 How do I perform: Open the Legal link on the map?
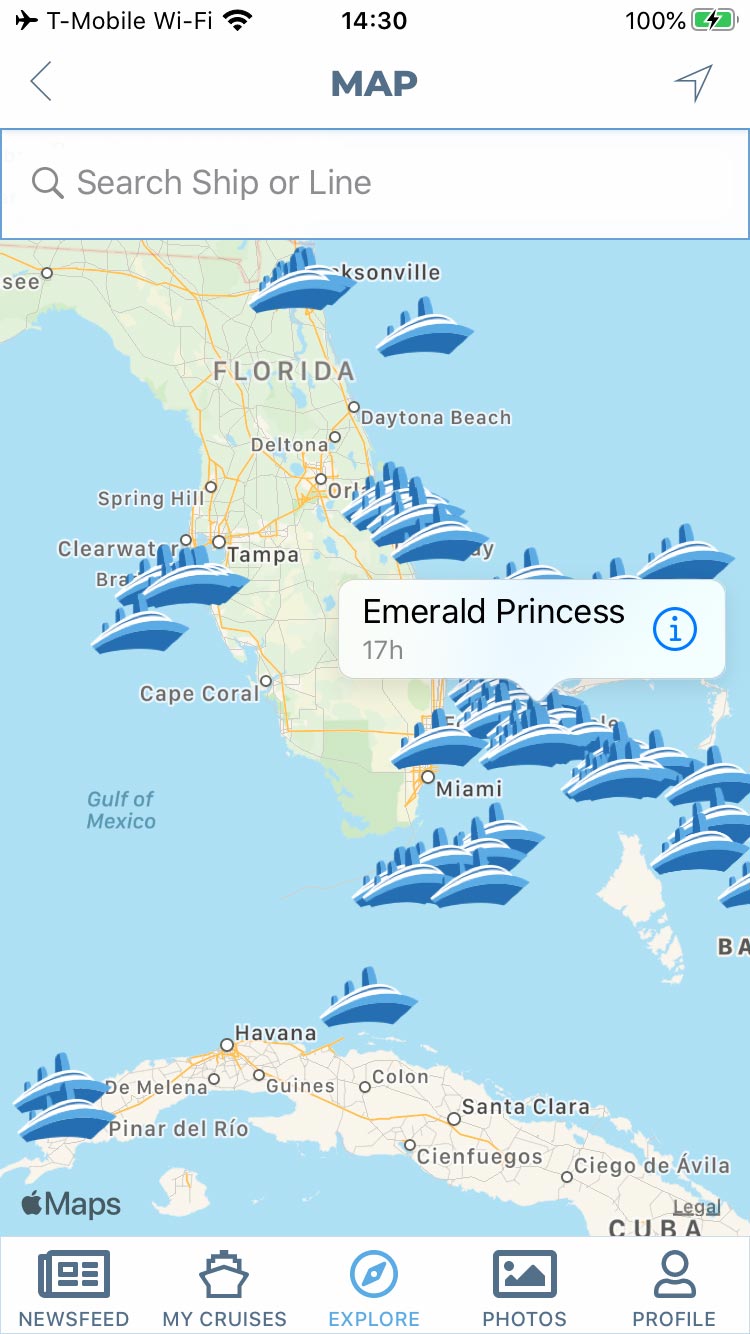pyautogui.click(x=696, y=1208)
